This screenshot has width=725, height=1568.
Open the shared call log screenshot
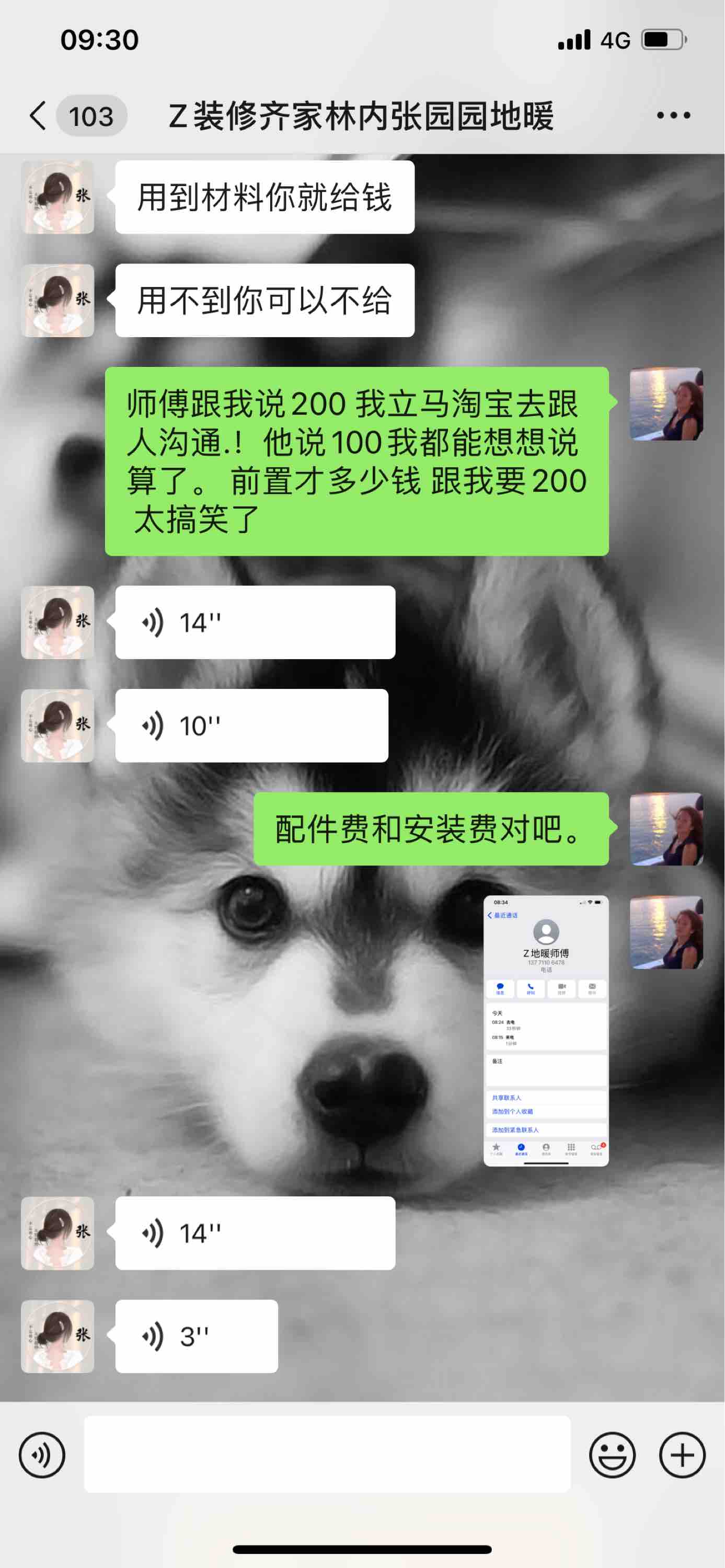click(x=545, y=1031)
